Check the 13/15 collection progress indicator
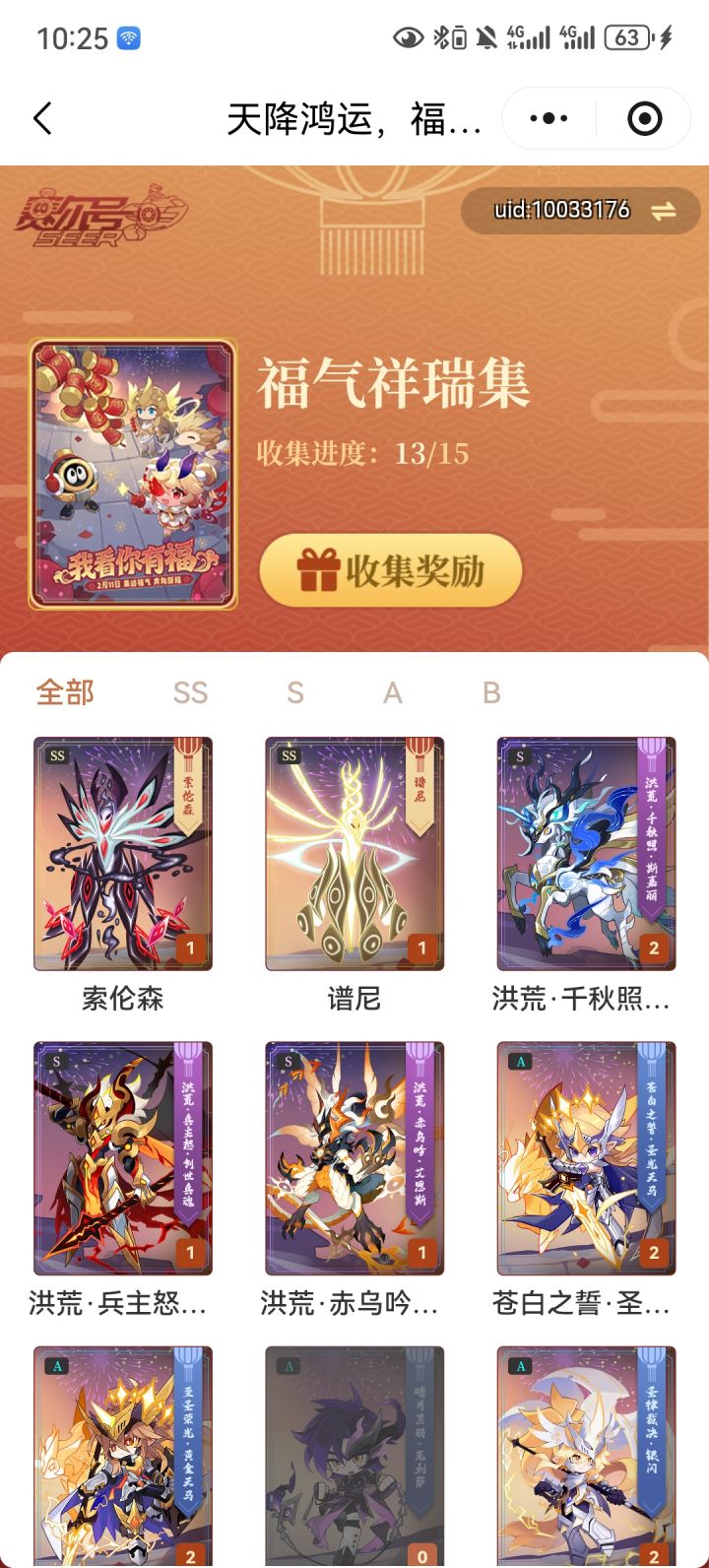Image resolution: width=709 pixels, height=1568 pixels. point(359,453)
